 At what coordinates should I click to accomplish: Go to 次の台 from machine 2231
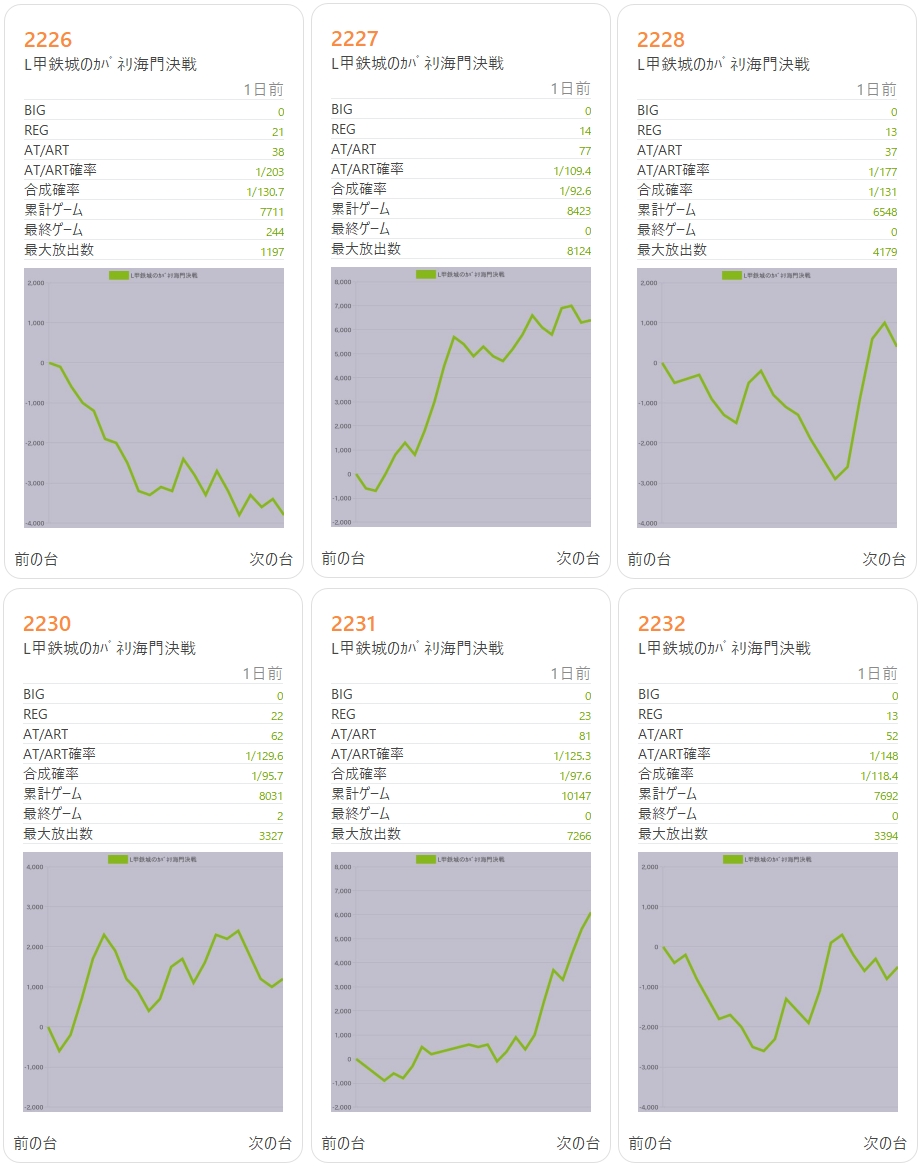[578, 1143]
